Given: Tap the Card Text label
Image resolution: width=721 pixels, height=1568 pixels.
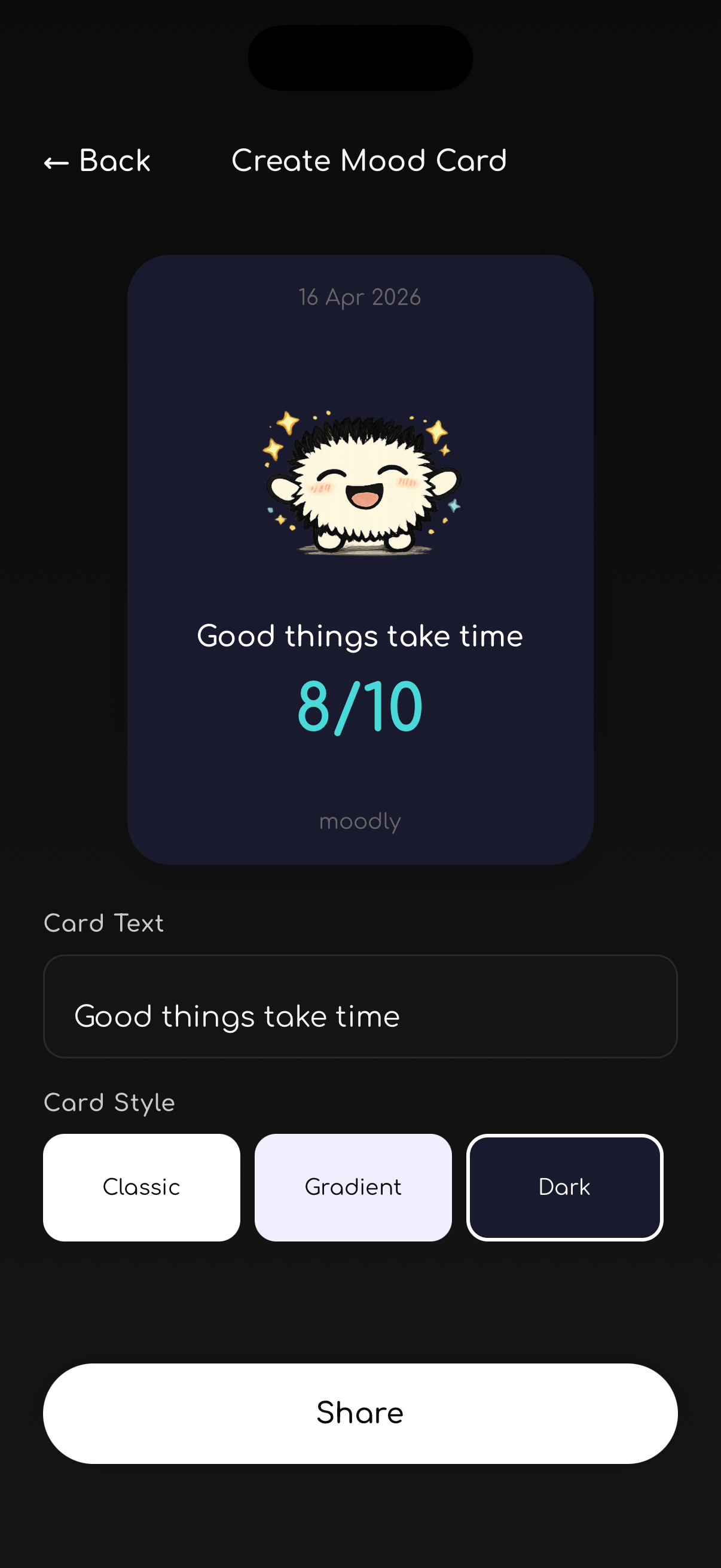Looking at the screenshot, I should tap(103, 923).
